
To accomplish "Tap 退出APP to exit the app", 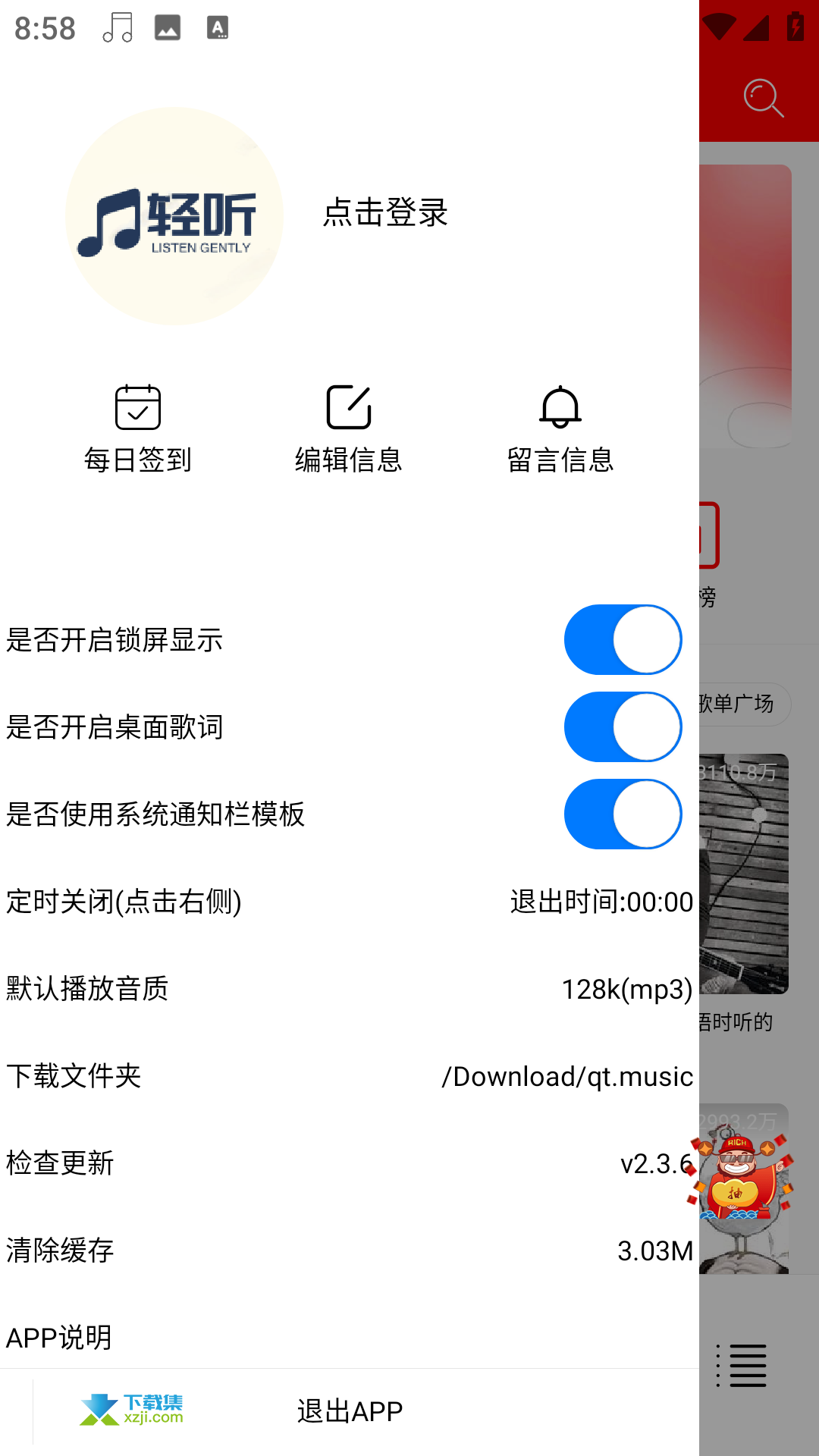I will click(x=350, y=1411).
